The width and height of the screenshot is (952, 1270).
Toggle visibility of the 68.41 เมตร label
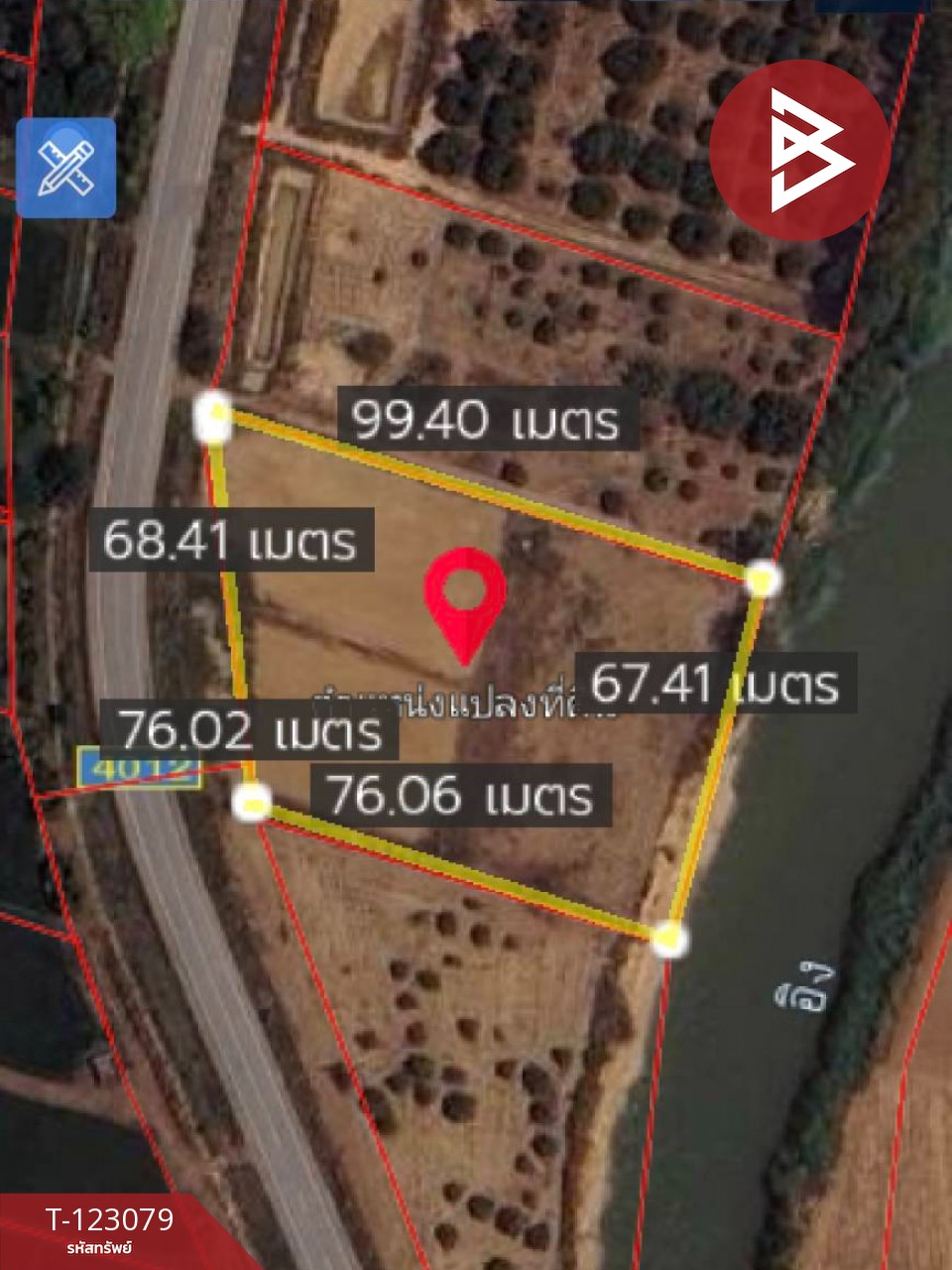coord(237,542)
